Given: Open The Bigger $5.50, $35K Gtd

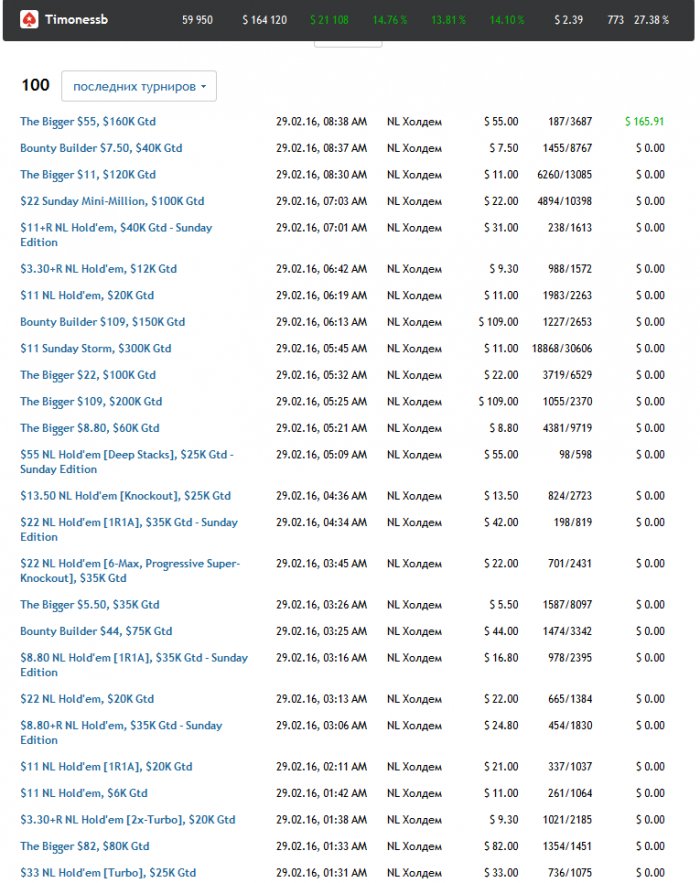Looking at the screenshot, I should pos(89,605).
